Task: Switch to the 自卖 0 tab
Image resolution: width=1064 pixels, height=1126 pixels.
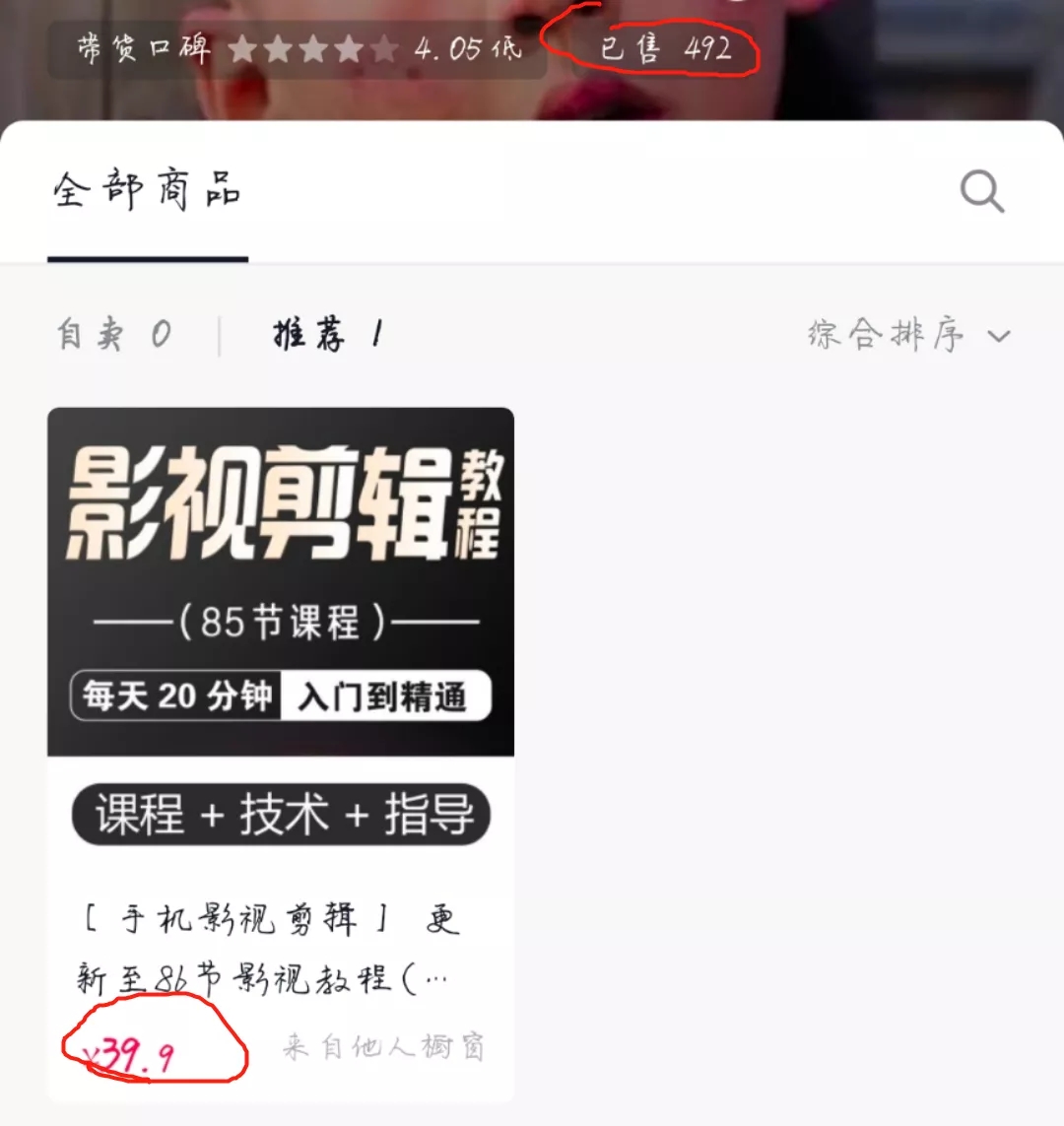Action: [x=114, y=336]
